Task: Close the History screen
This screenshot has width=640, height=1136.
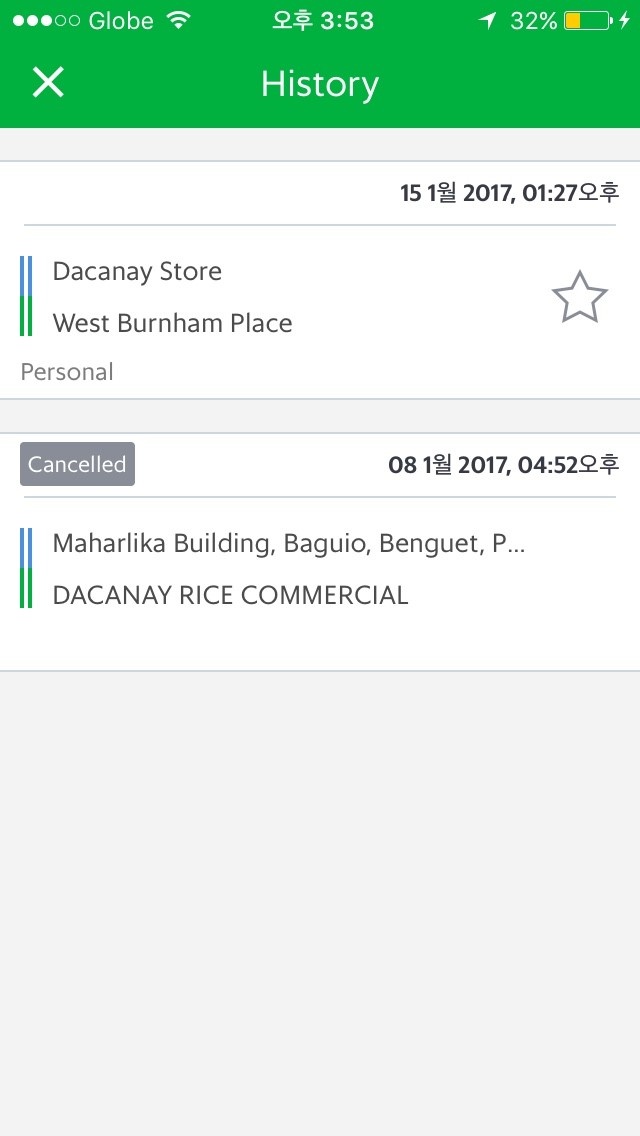Action: pyautogui.click(x=49, y=82)
